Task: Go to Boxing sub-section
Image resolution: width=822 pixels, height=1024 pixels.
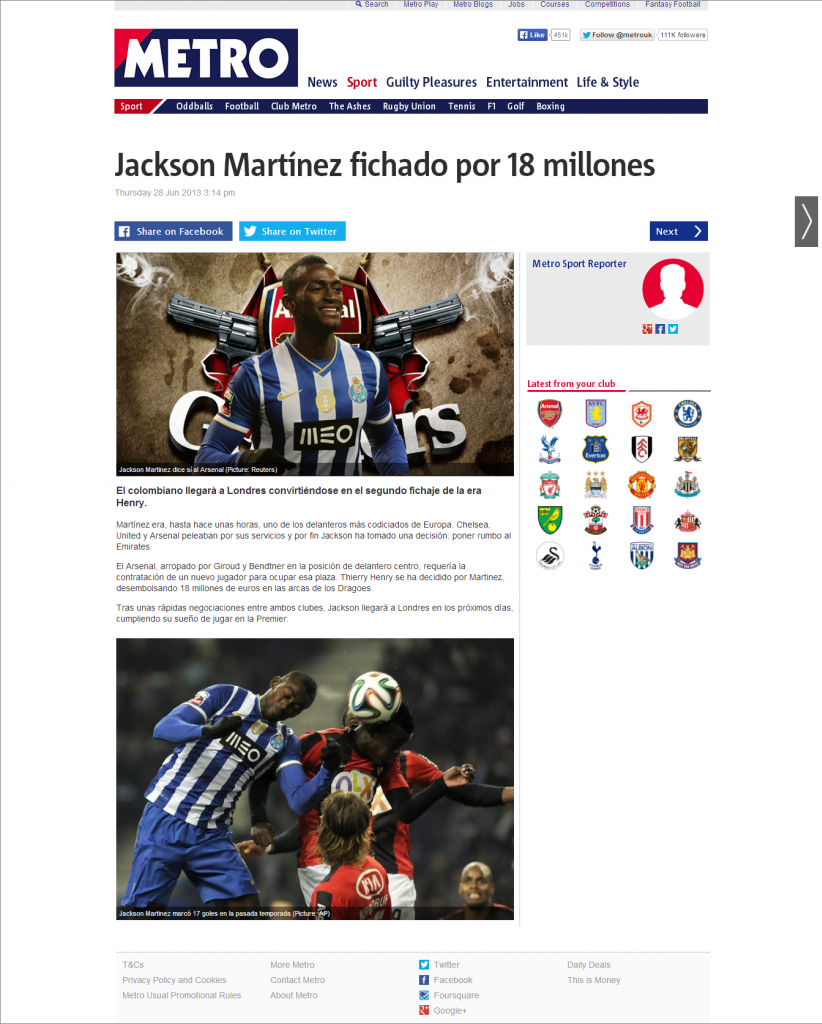Action: pos(550,106)
